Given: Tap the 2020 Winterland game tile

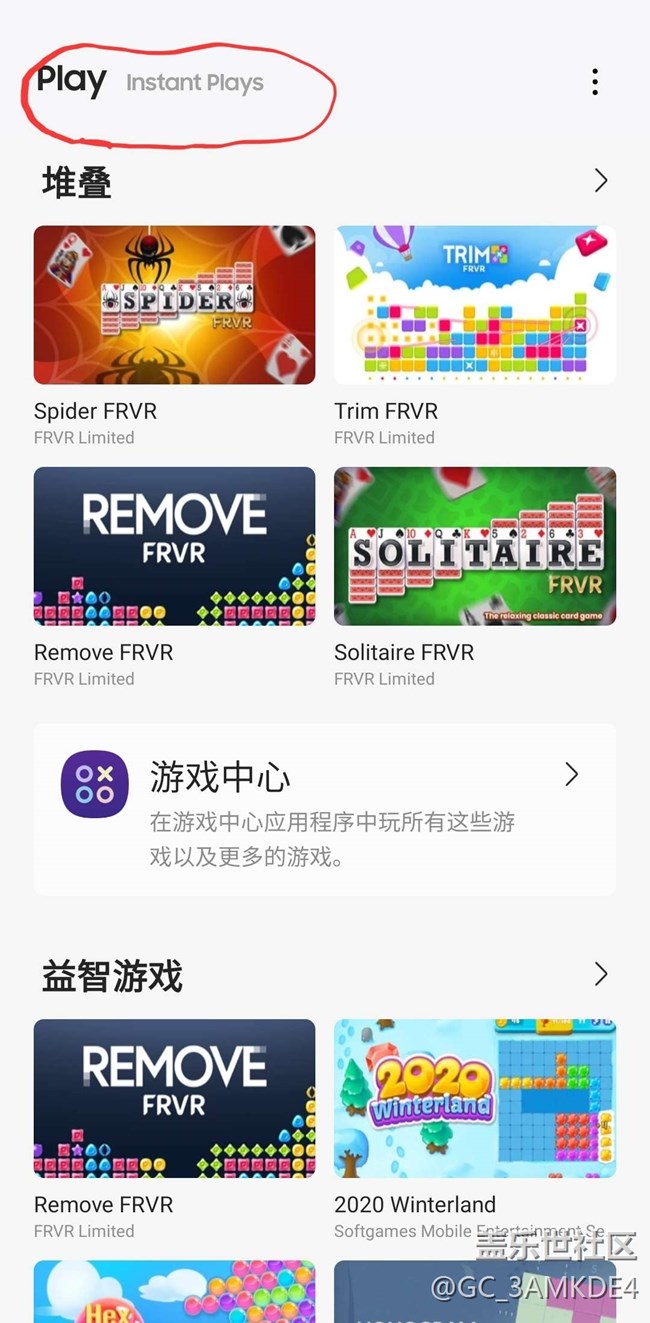Looking at the screenshot, I should coord(474,1098).
